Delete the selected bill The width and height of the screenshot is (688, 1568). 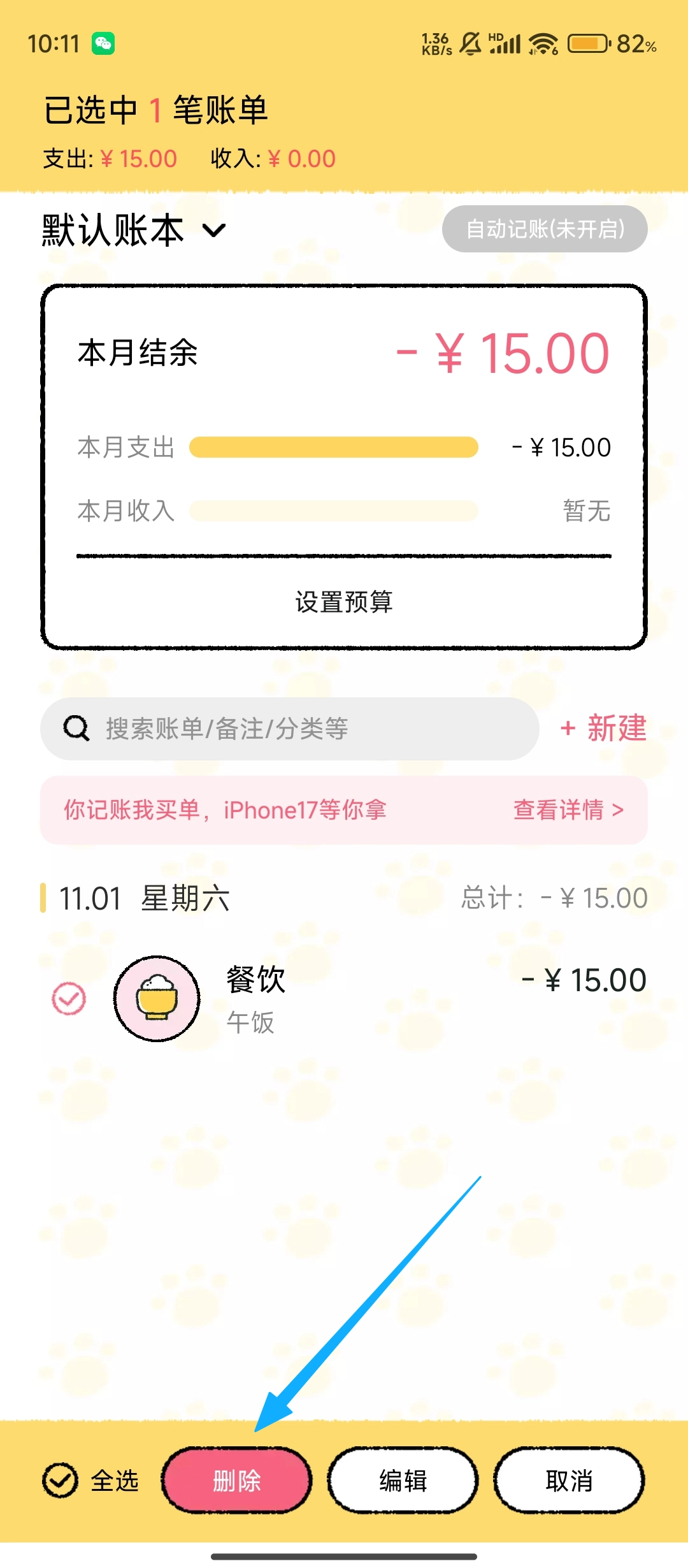(x=236, y=1480)
